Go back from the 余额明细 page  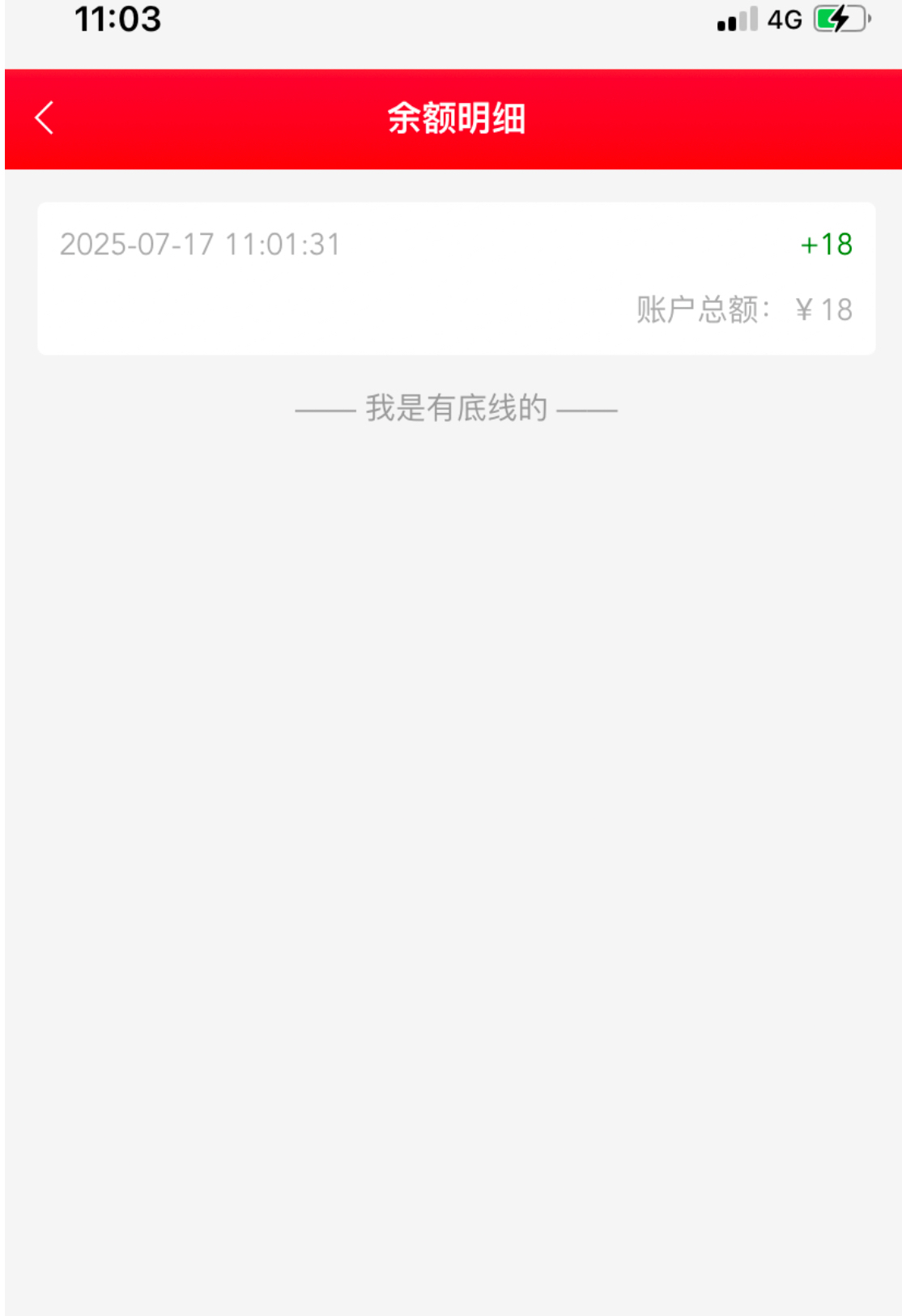[x=45, y=118]
